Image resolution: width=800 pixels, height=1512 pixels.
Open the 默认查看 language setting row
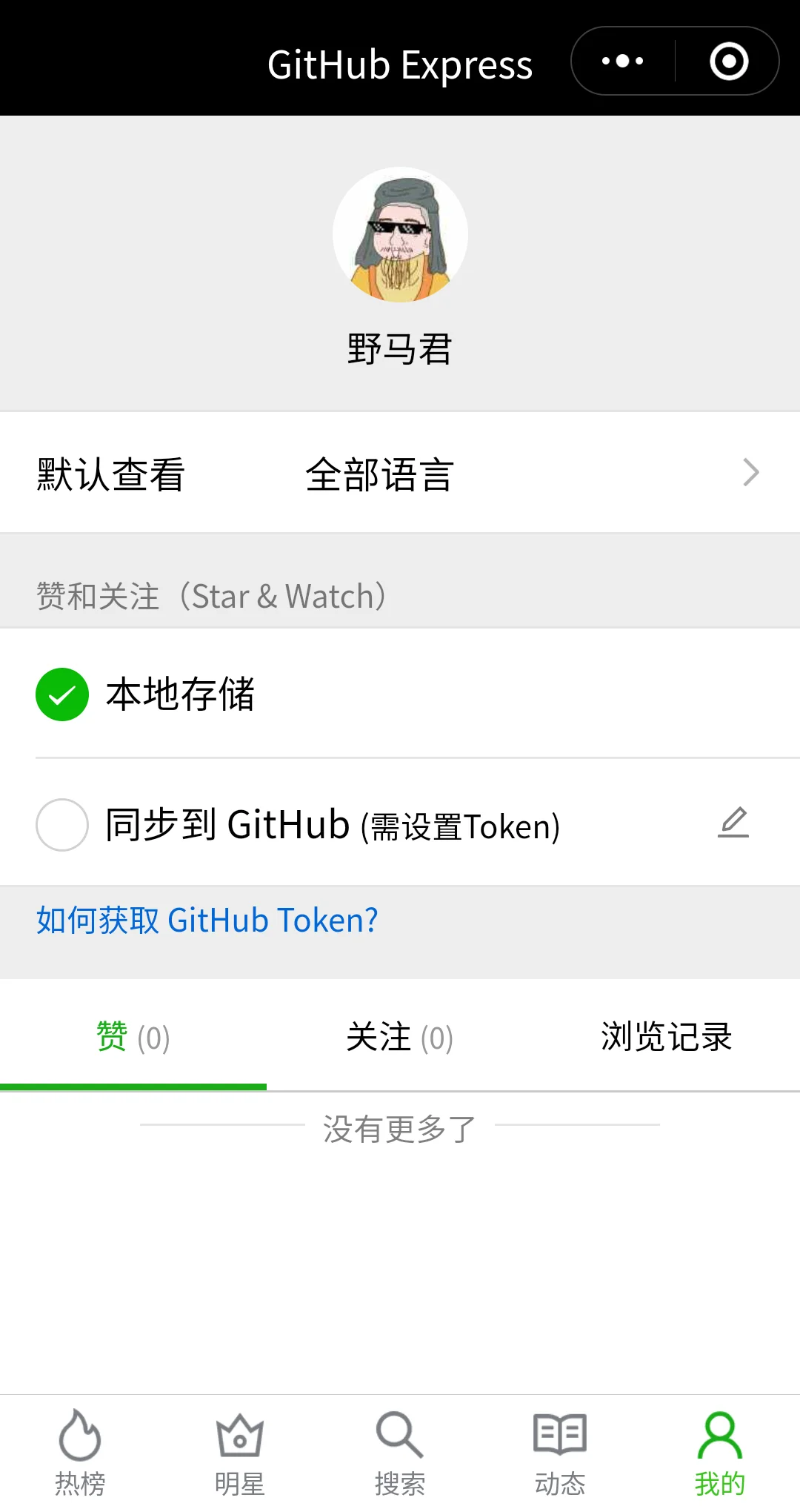400,473
